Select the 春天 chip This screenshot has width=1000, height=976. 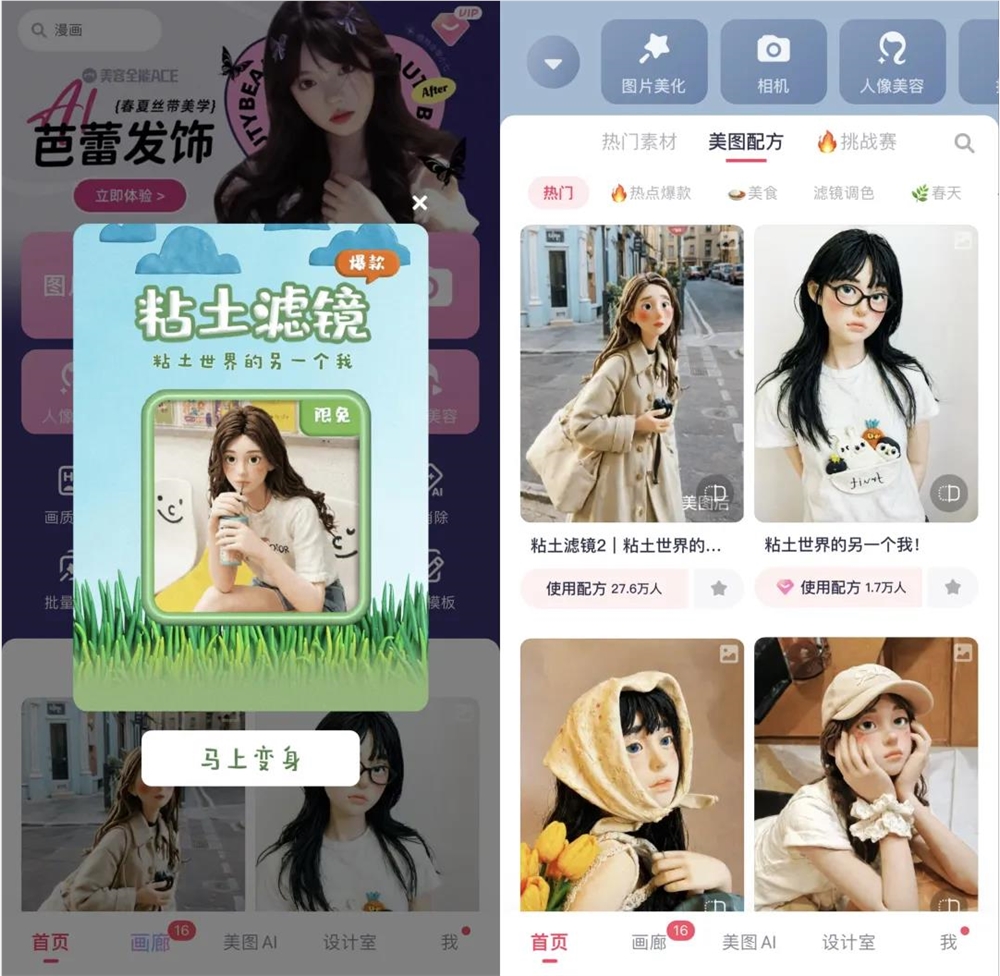(x=936, y=193)
